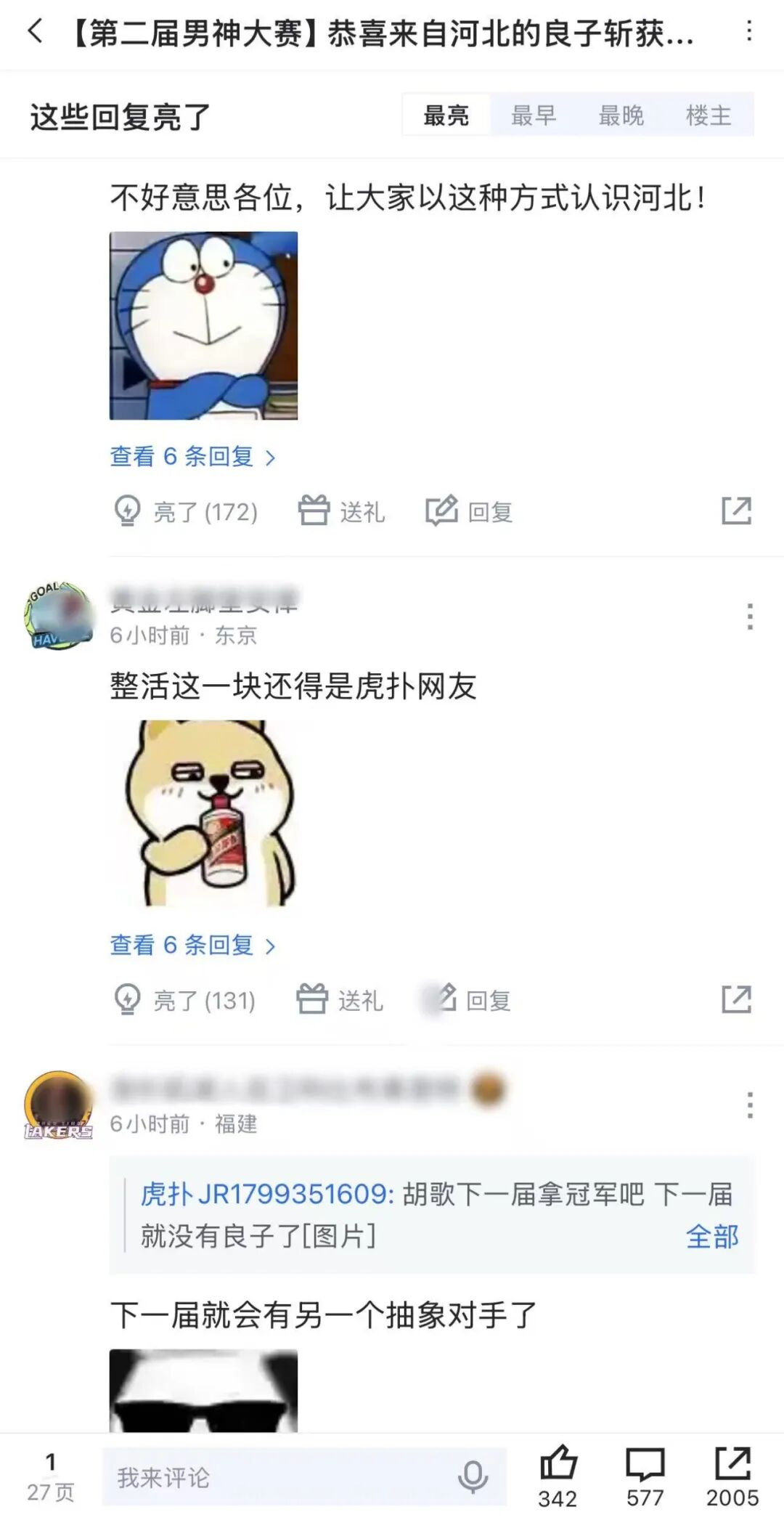Expand 6 replies under the 河北 comment

pos(192,457)
